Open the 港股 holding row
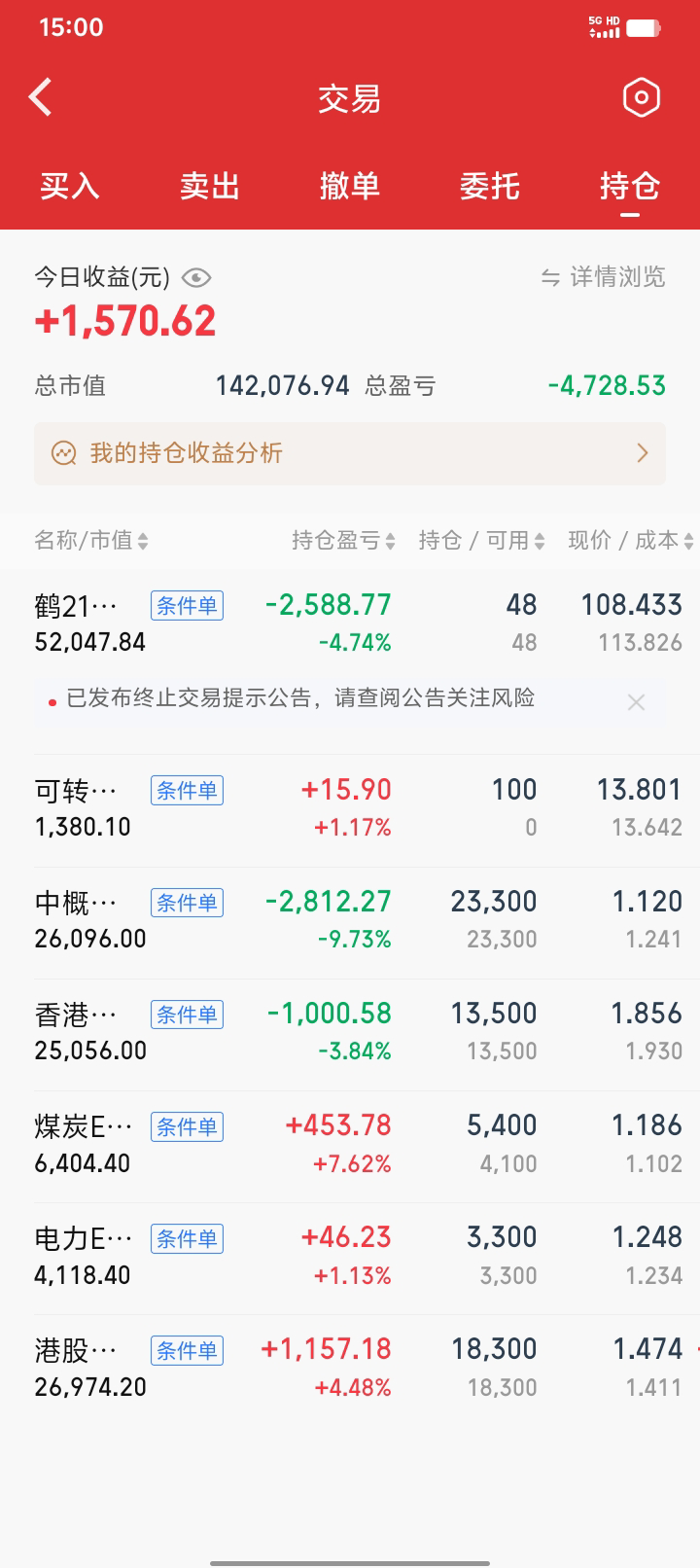This screenshot has width=700, height=1568. pos(350,1368)
